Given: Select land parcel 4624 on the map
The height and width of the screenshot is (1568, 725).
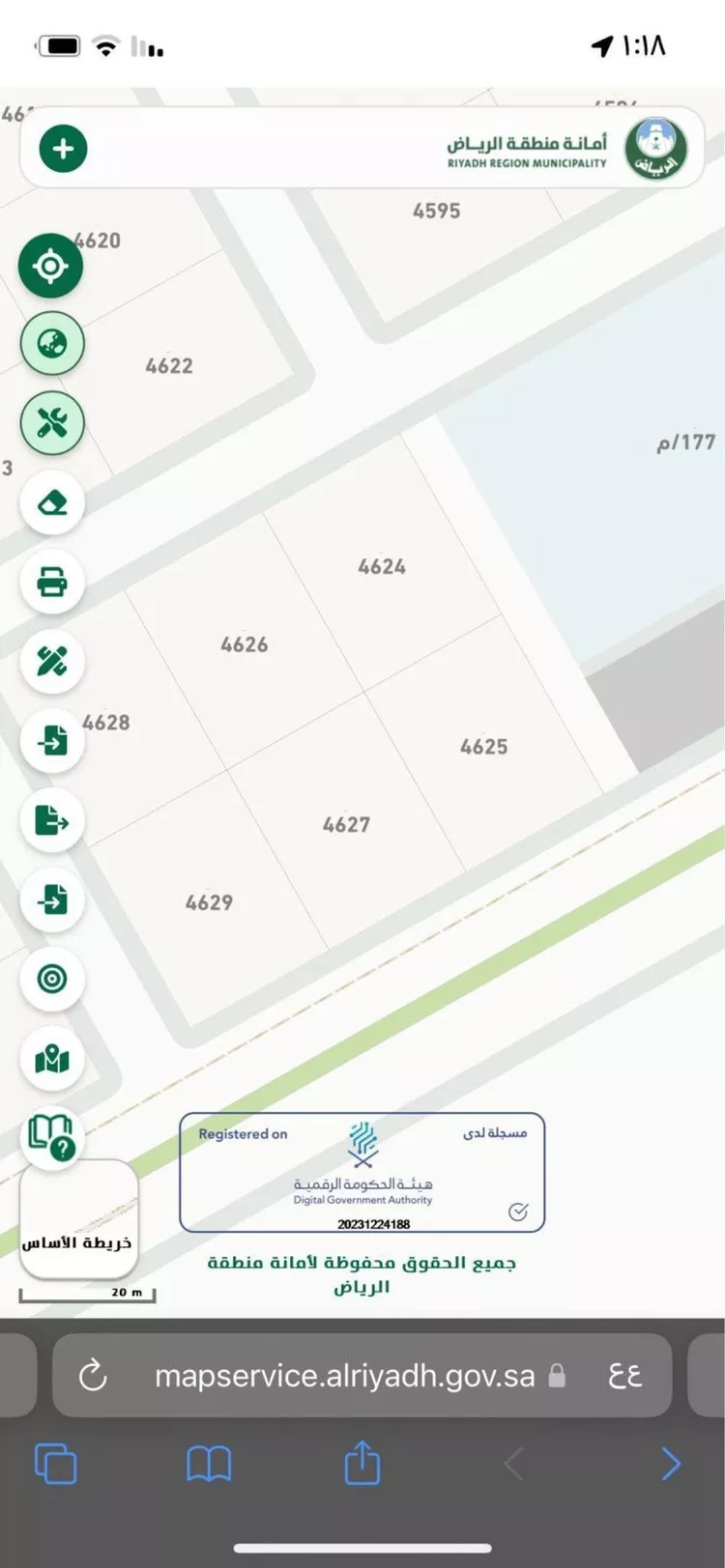Looking at the screenshot, I should tap(382, 566).
